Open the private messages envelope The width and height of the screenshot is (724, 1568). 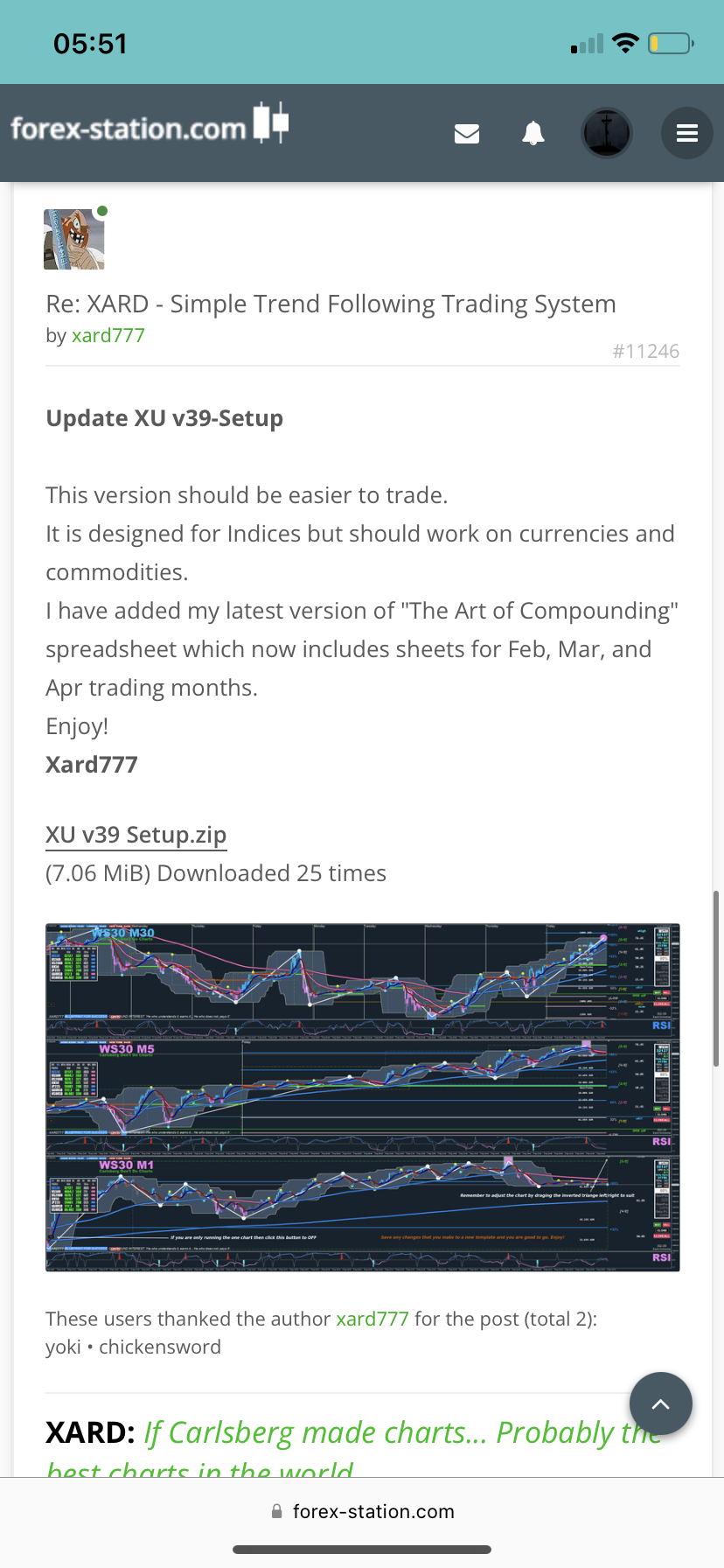[x=467, y=133]
